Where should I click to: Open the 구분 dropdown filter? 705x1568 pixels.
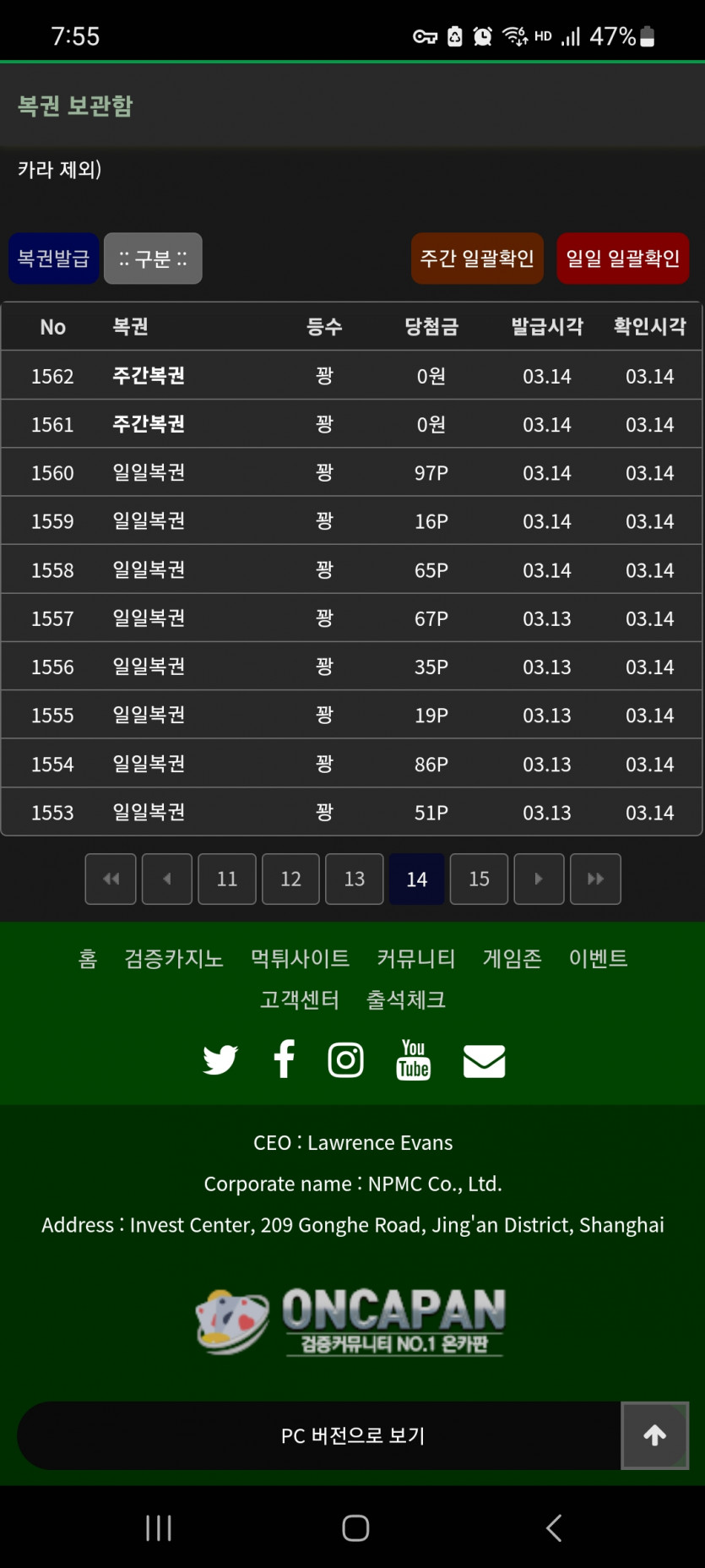click(x=153, y=259)
